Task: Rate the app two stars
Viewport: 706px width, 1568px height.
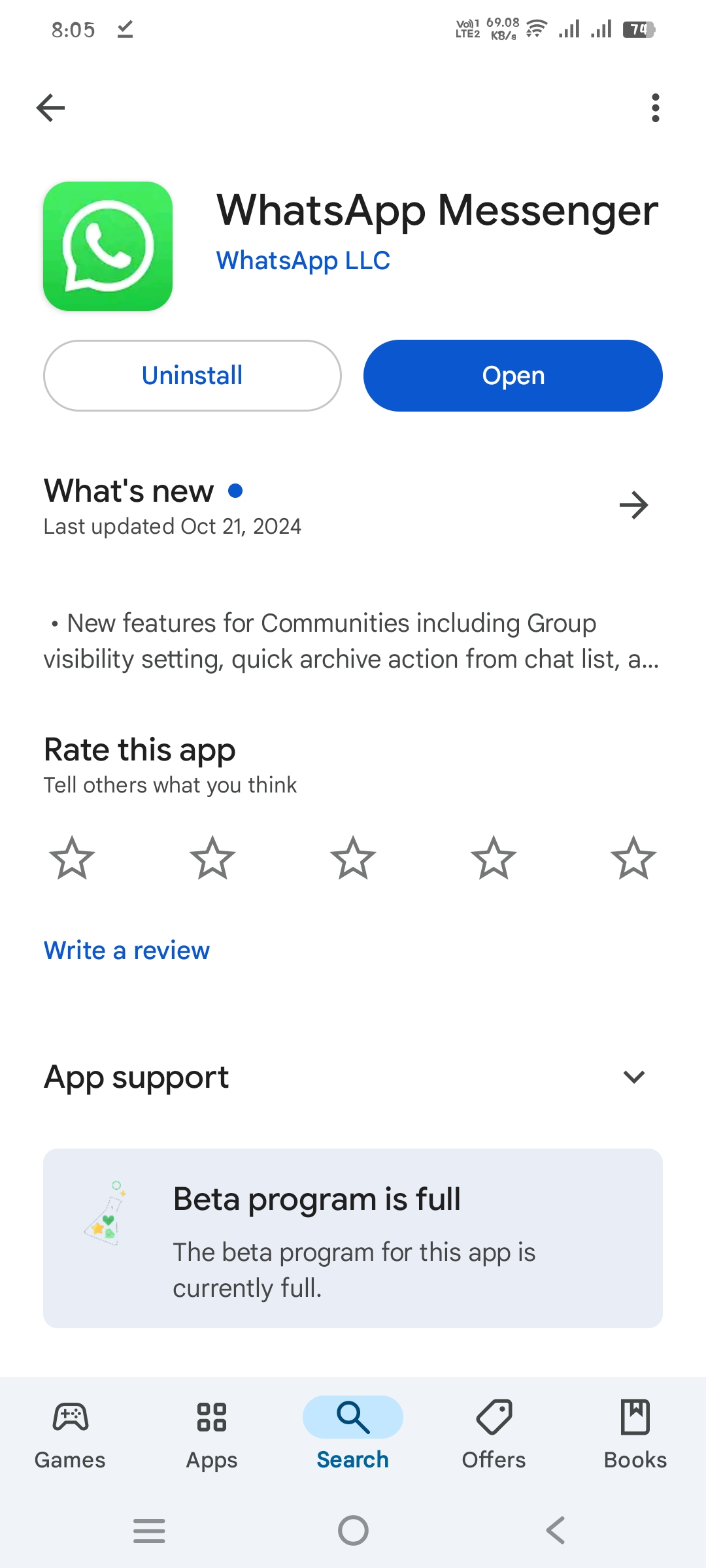Action: point(212,858)
